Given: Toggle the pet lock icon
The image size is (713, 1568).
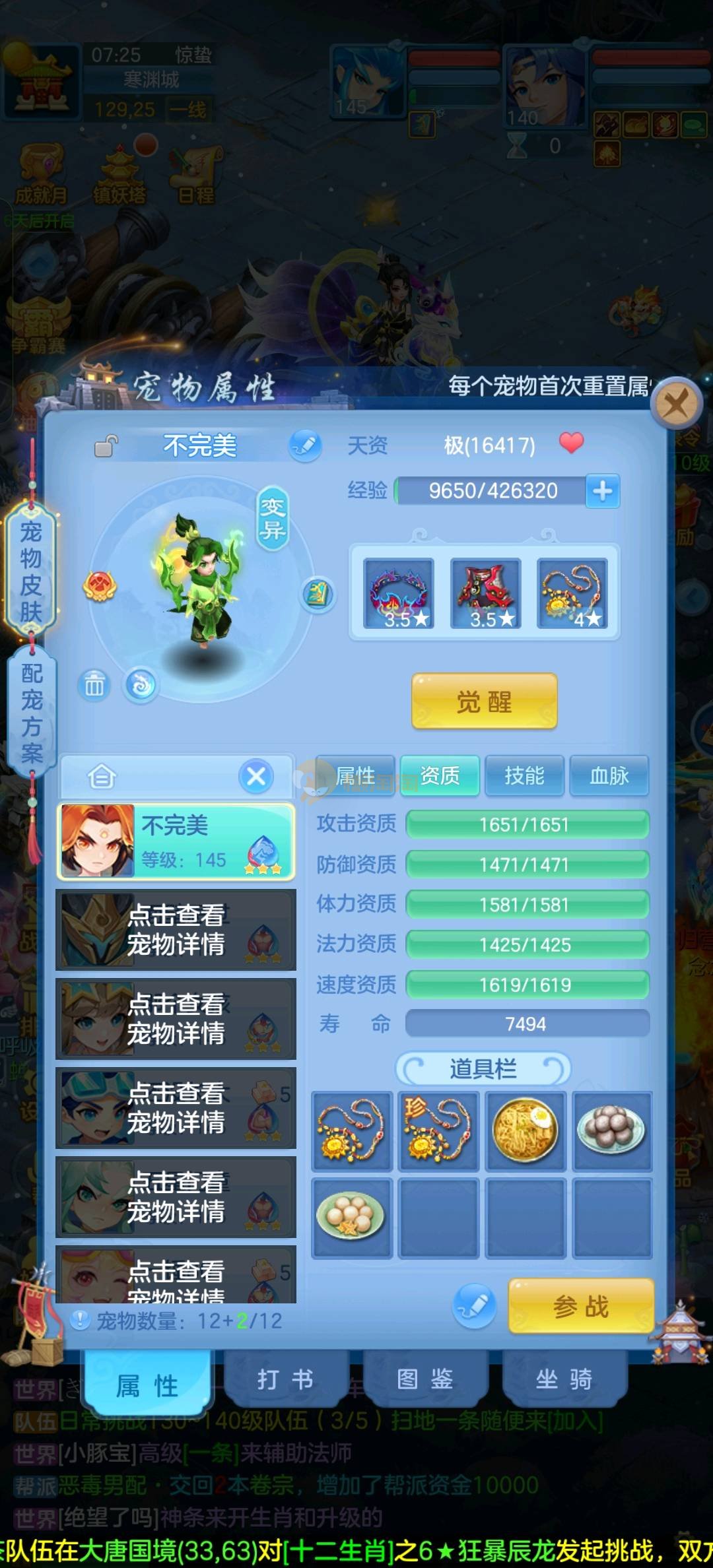Looking at the screenshot, I should 106,446.
